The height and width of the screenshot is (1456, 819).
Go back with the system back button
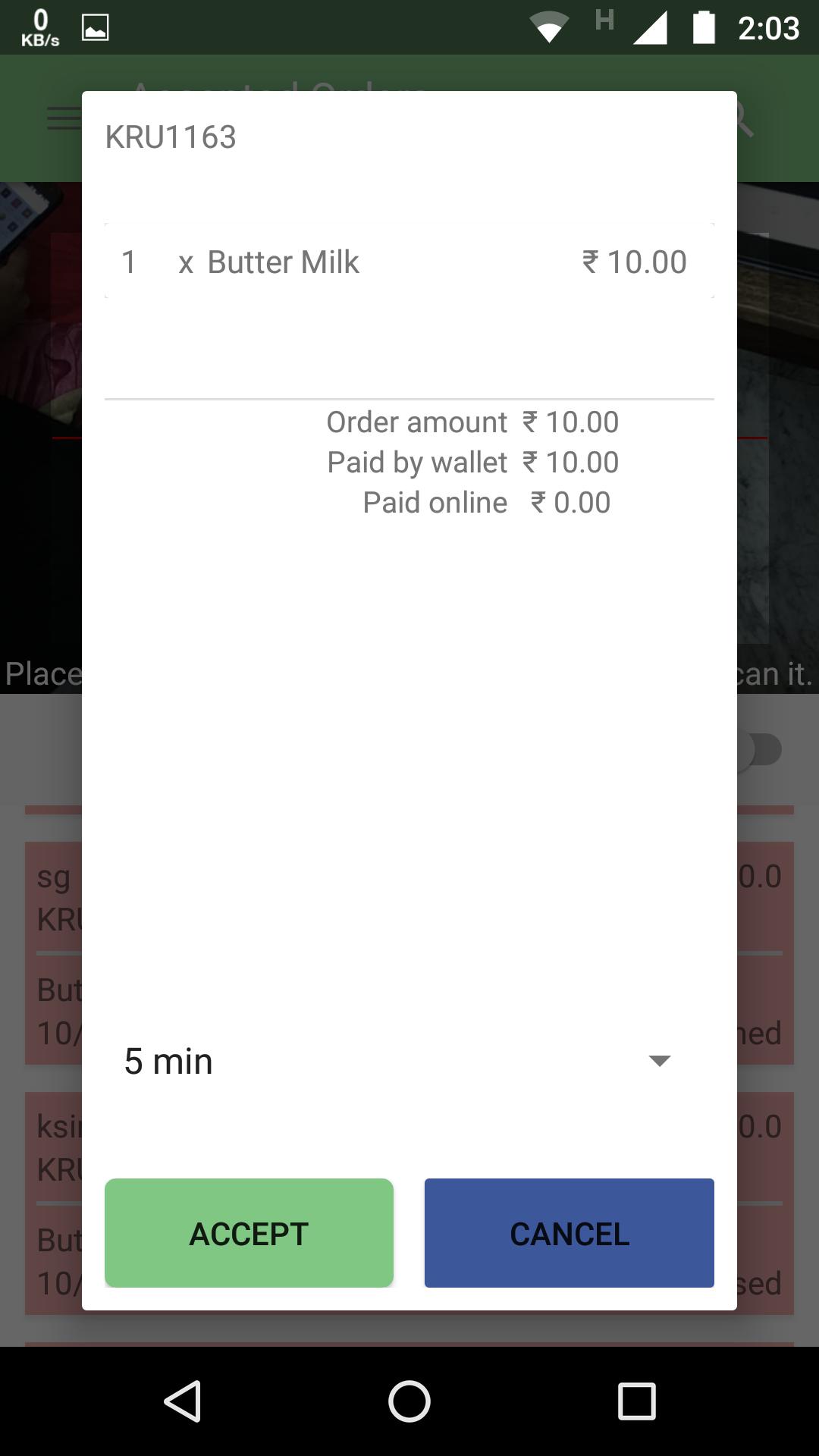coord(183,1401)
